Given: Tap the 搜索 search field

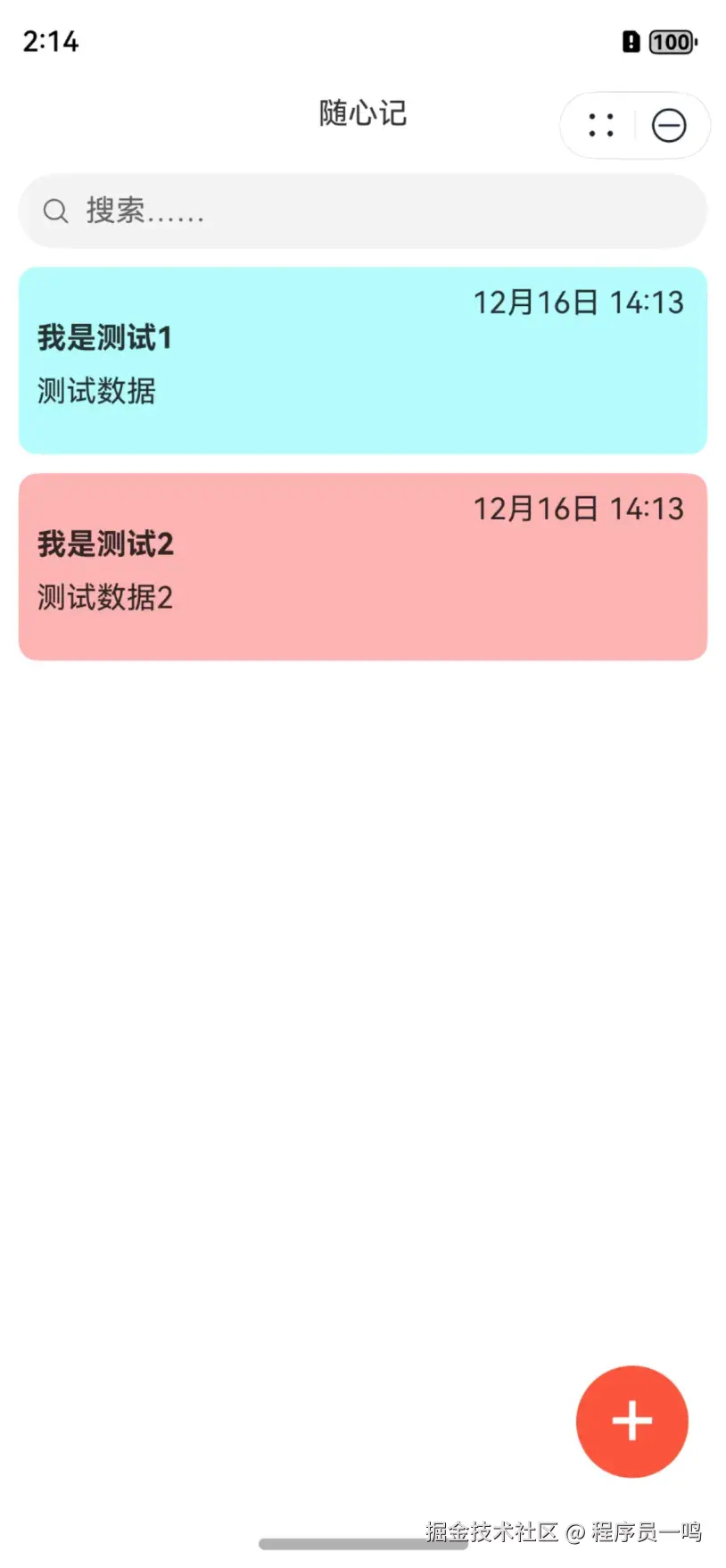Looking at the screenshot, I should (362, 212).
